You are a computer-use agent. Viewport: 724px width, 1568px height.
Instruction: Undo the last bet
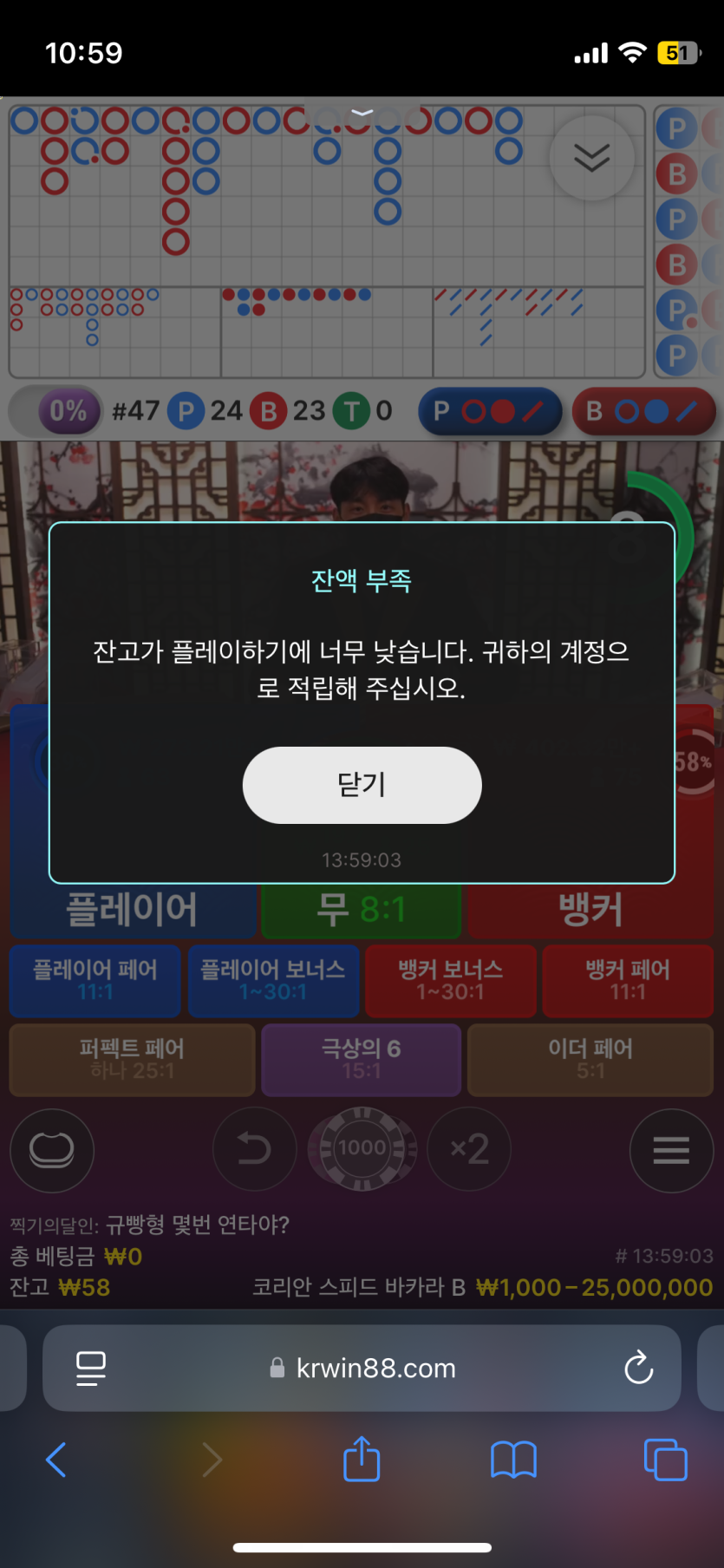(x=254, y=1149)
